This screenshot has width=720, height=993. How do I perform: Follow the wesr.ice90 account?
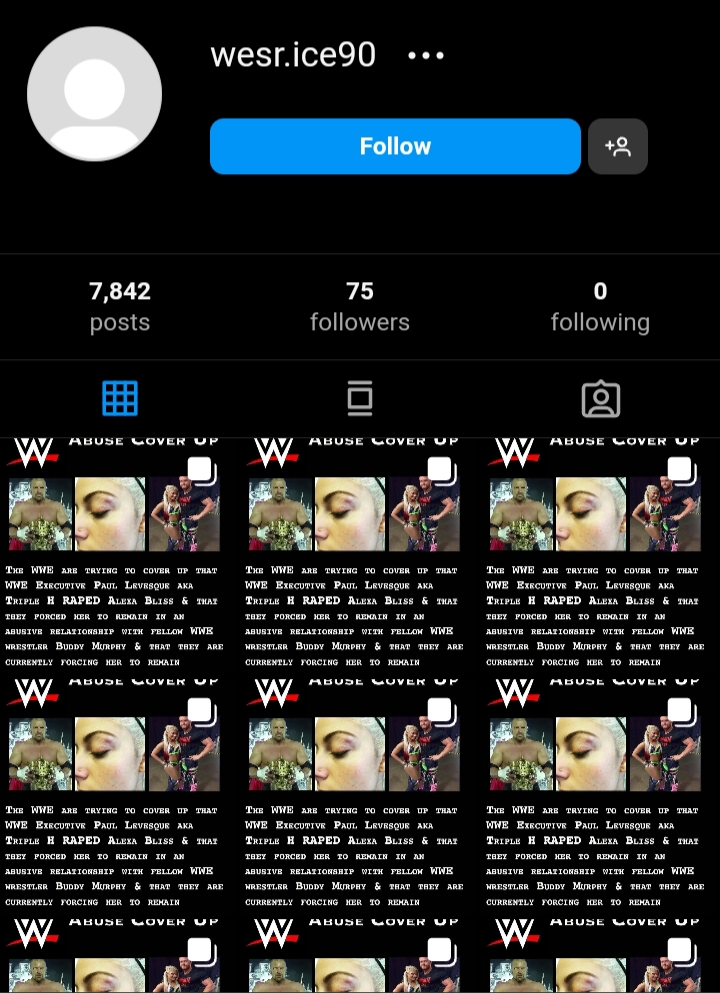point(395,146)
